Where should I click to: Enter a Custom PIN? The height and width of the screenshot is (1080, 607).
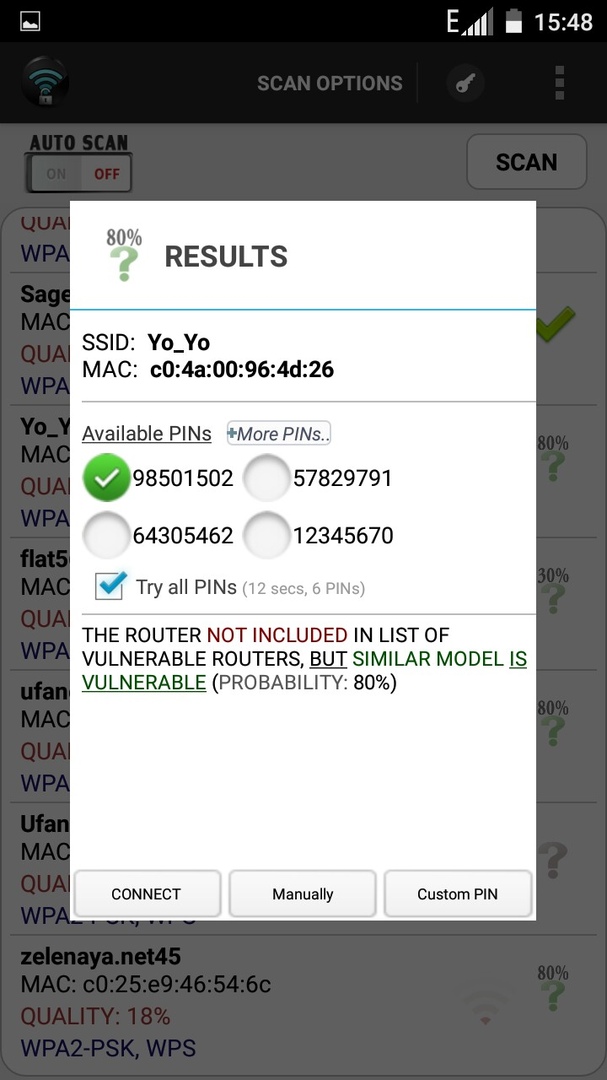coord(457,894)
